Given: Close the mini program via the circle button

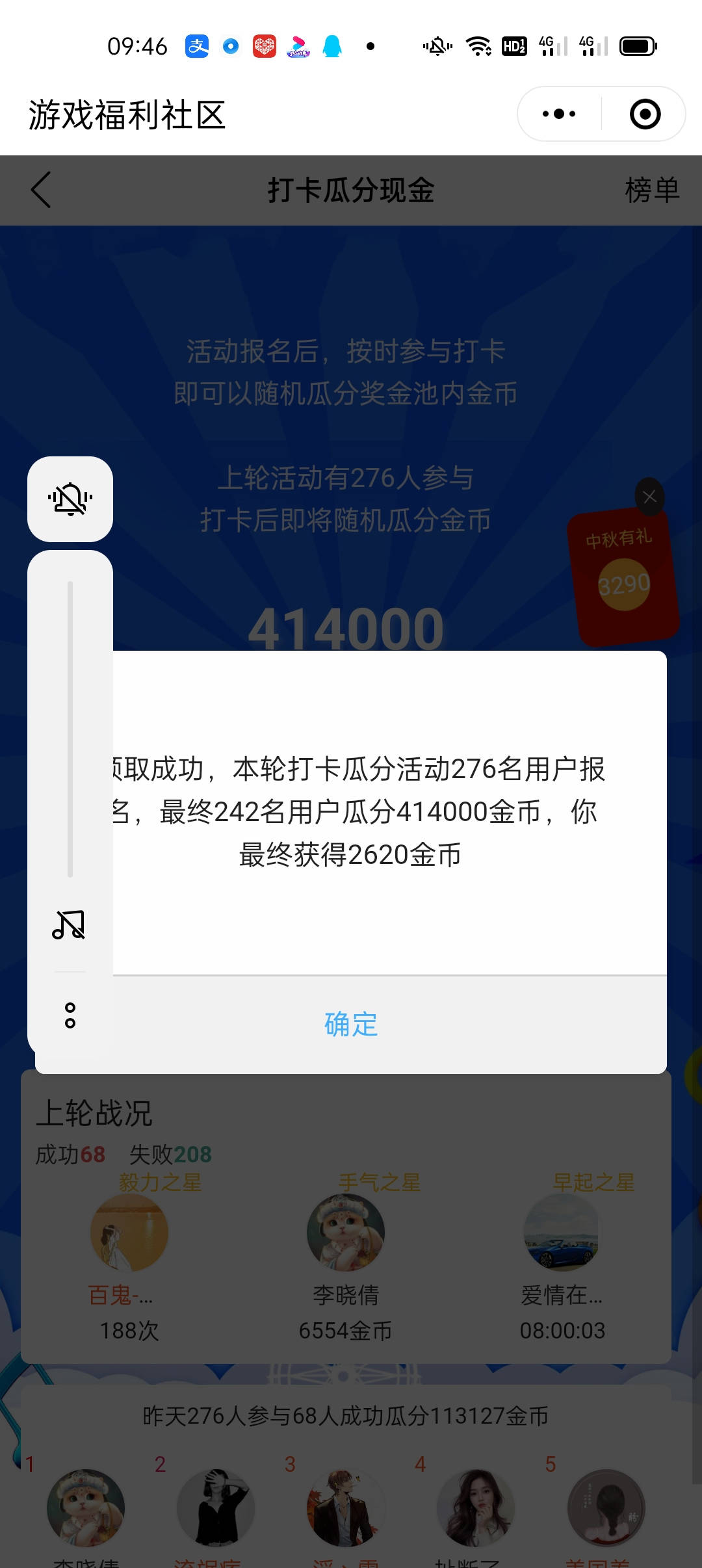Looking at the screenshot, I should point(645,114).
